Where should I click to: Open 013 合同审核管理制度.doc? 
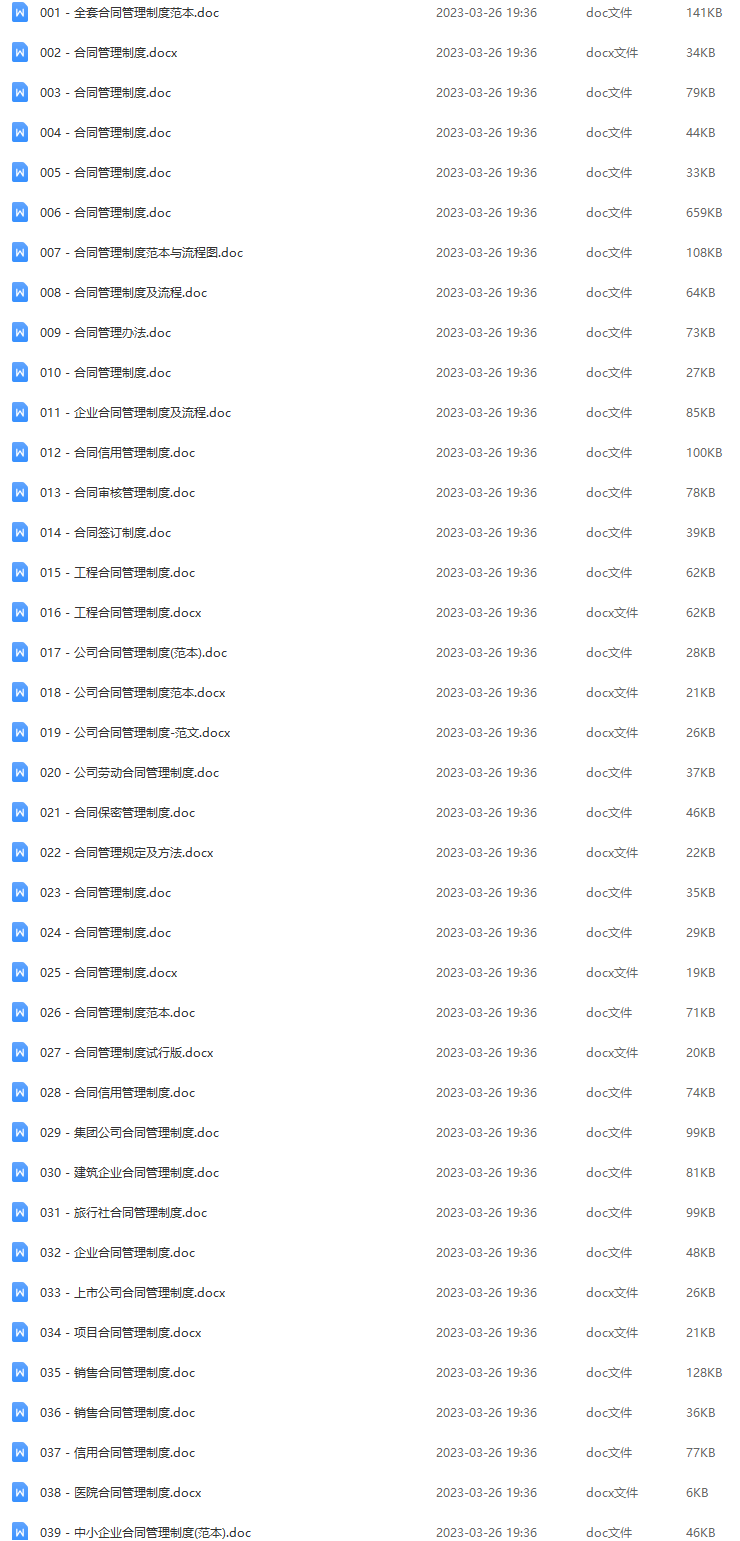point(117,493)
